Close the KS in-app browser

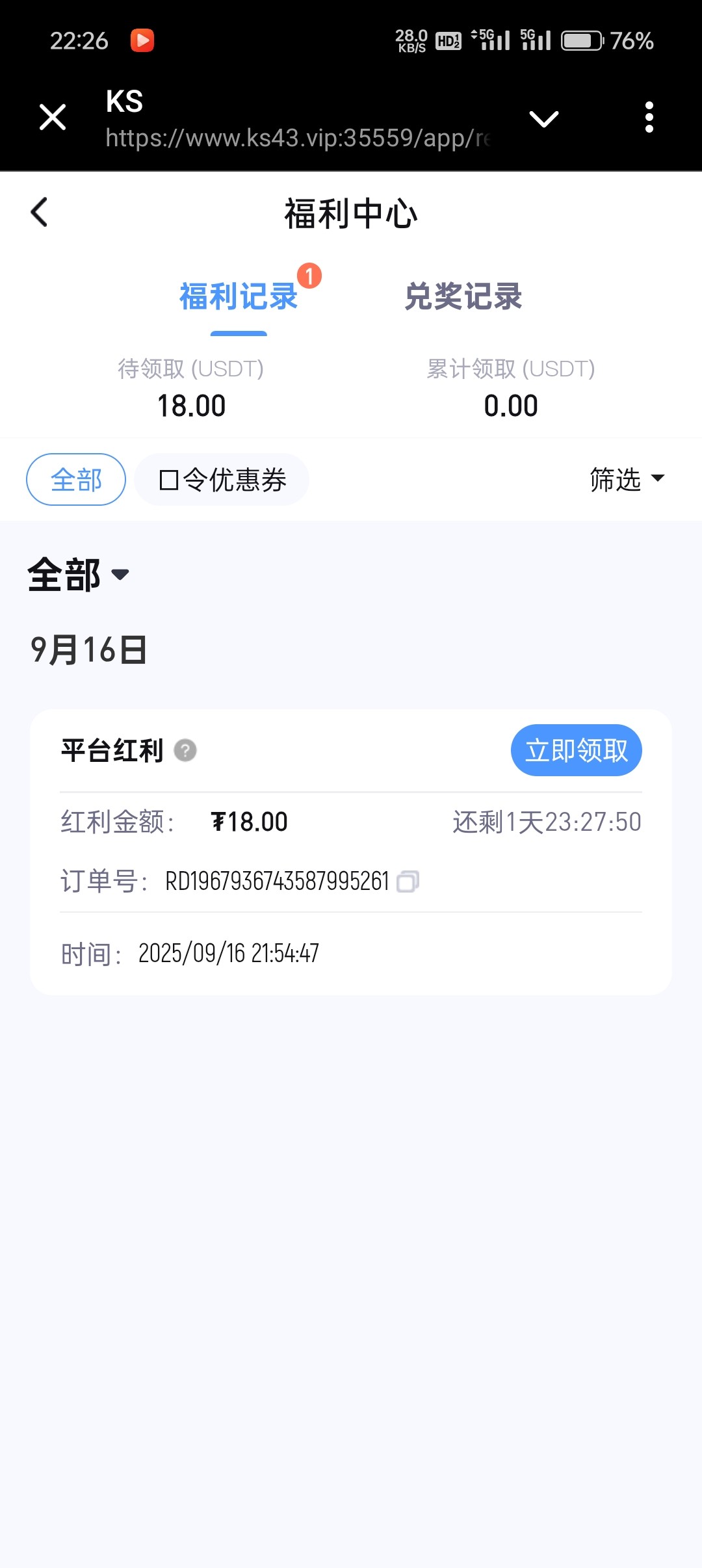tap(53, 118)
